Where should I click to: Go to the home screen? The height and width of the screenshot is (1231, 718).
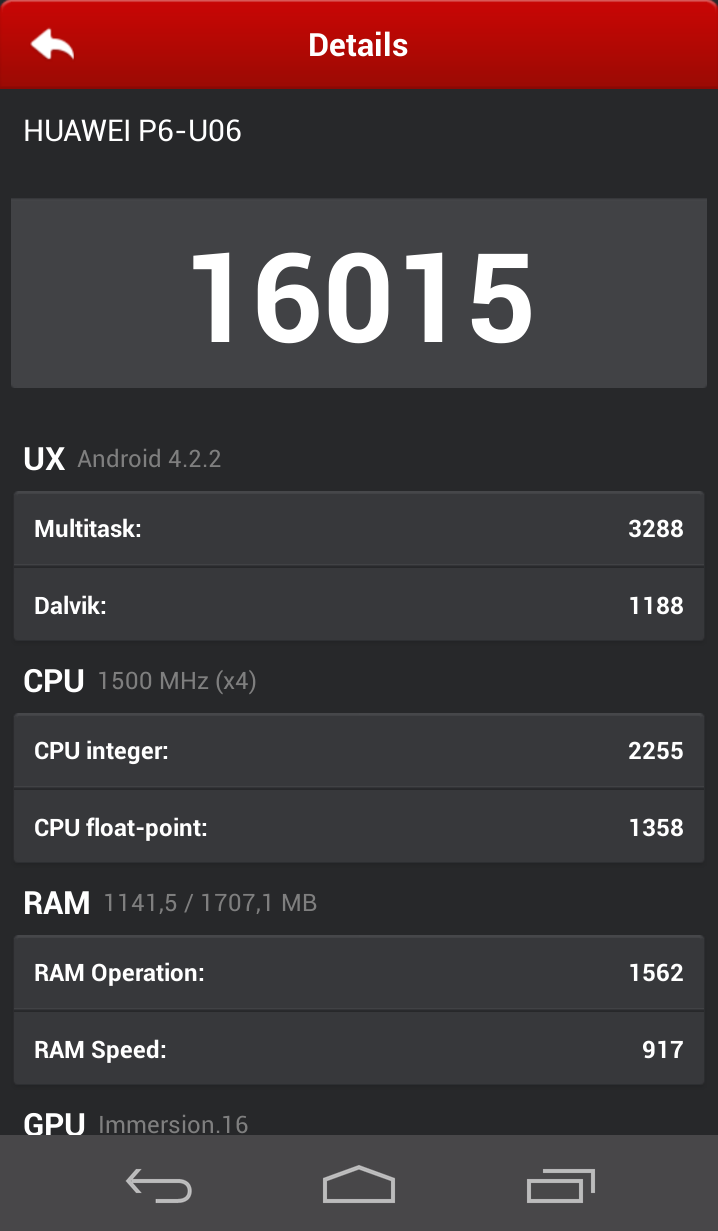click(358, 1185)
